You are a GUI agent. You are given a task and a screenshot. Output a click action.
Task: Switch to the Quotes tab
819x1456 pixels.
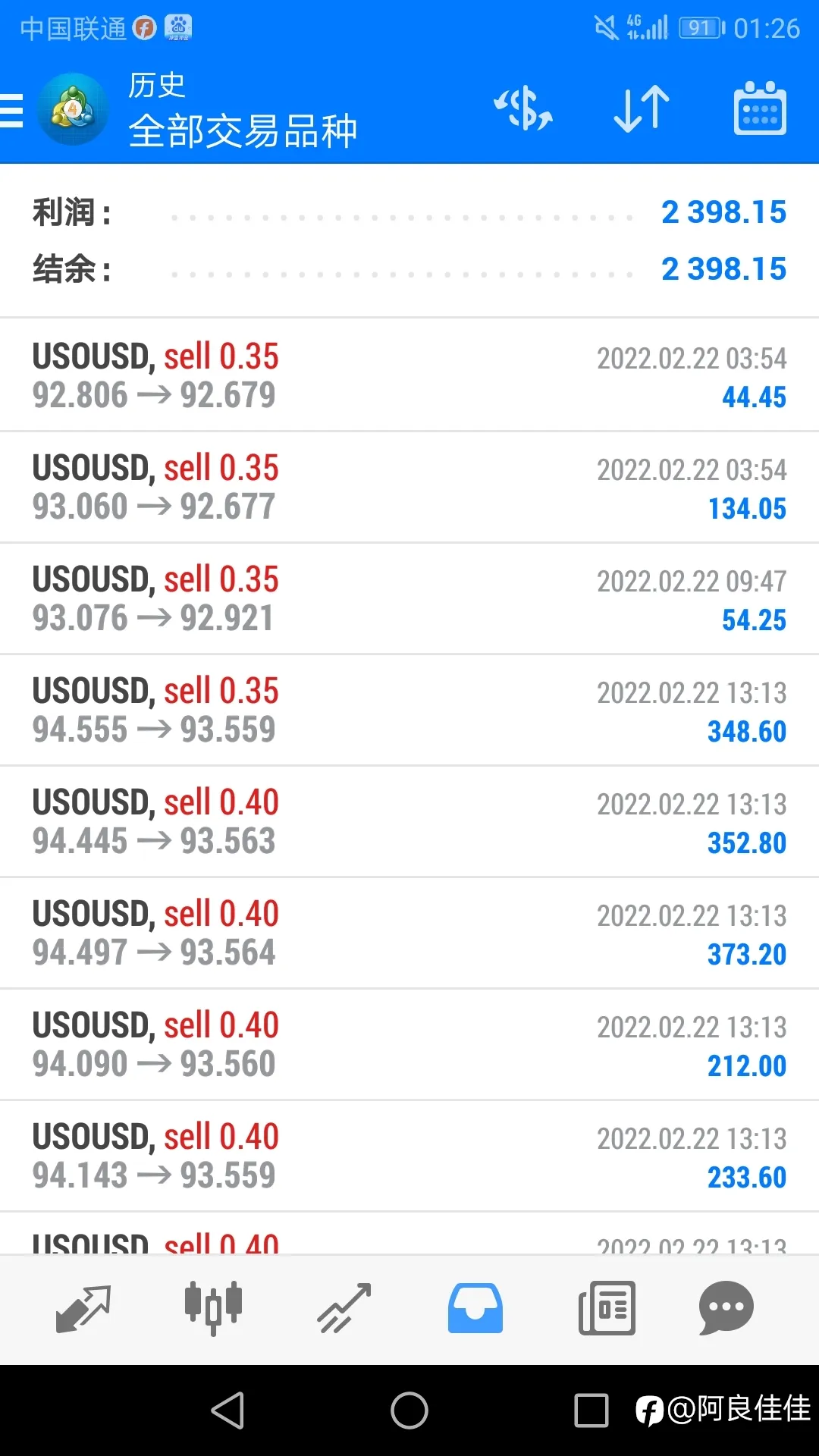pos(83,1309)
